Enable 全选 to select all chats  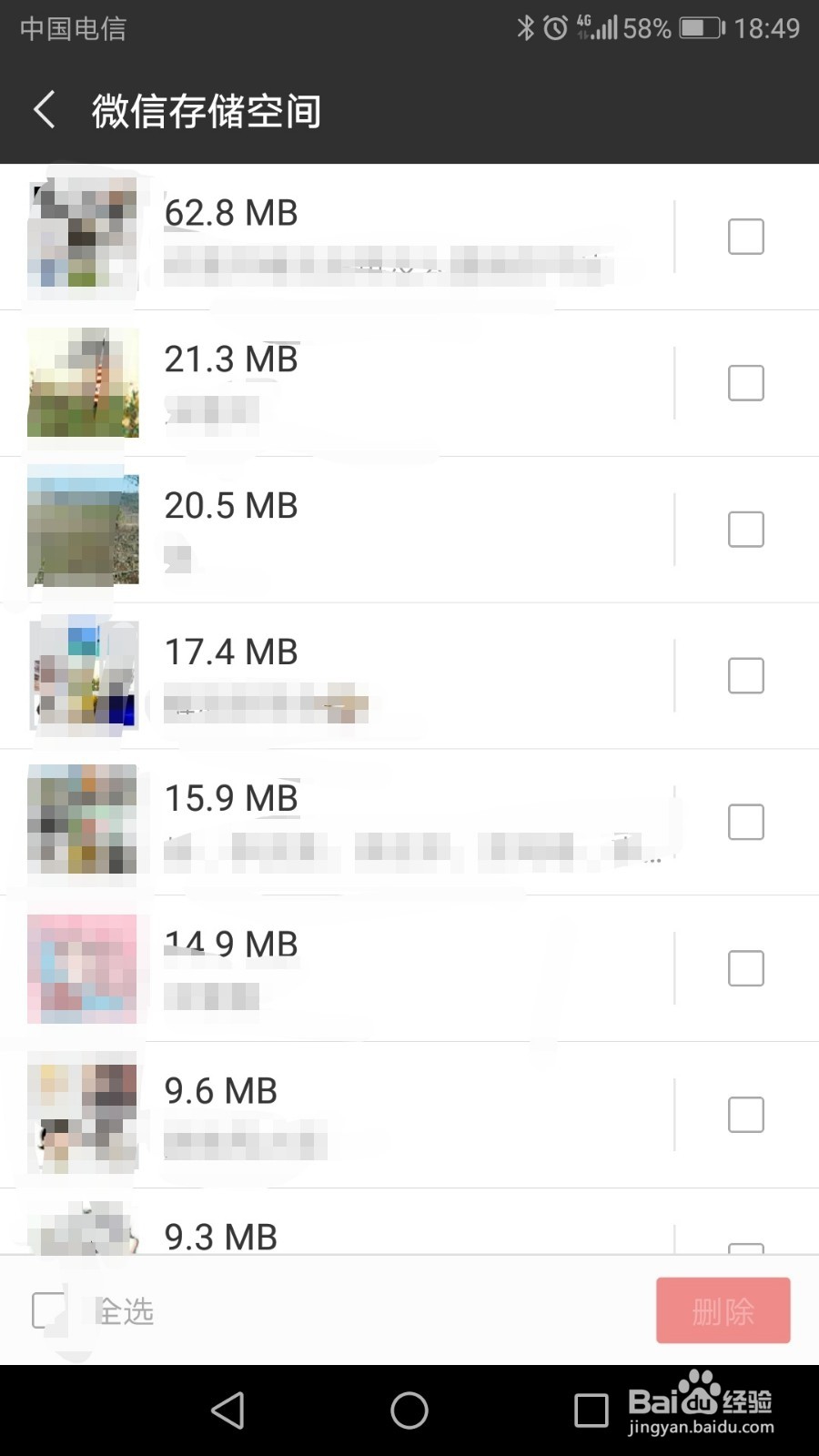pyautogui.click(x=50, y=1310)
